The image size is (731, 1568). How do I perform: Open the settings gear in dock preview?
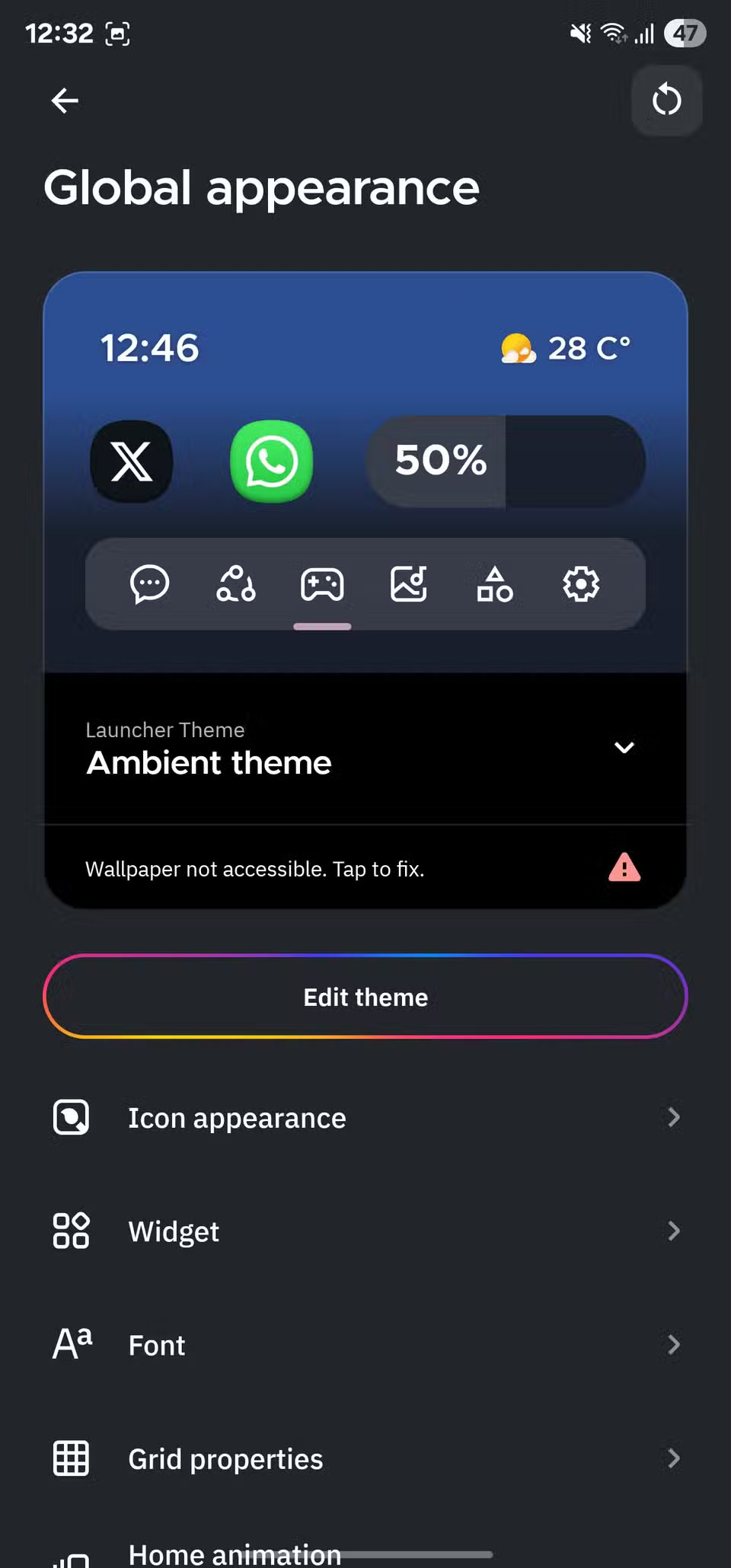tap(580, 585)
